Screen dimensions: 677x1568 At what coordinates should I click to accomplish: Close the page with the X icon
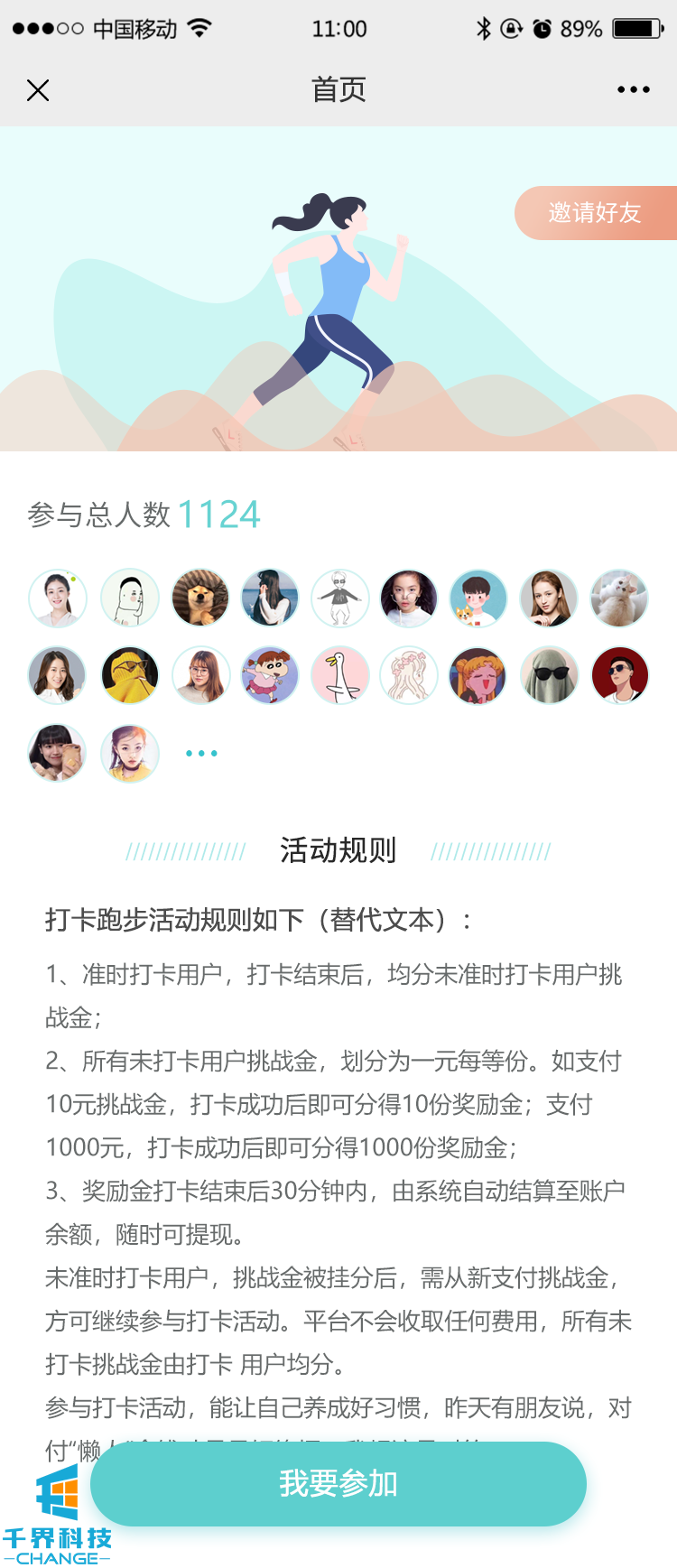(x=38, y=90)
